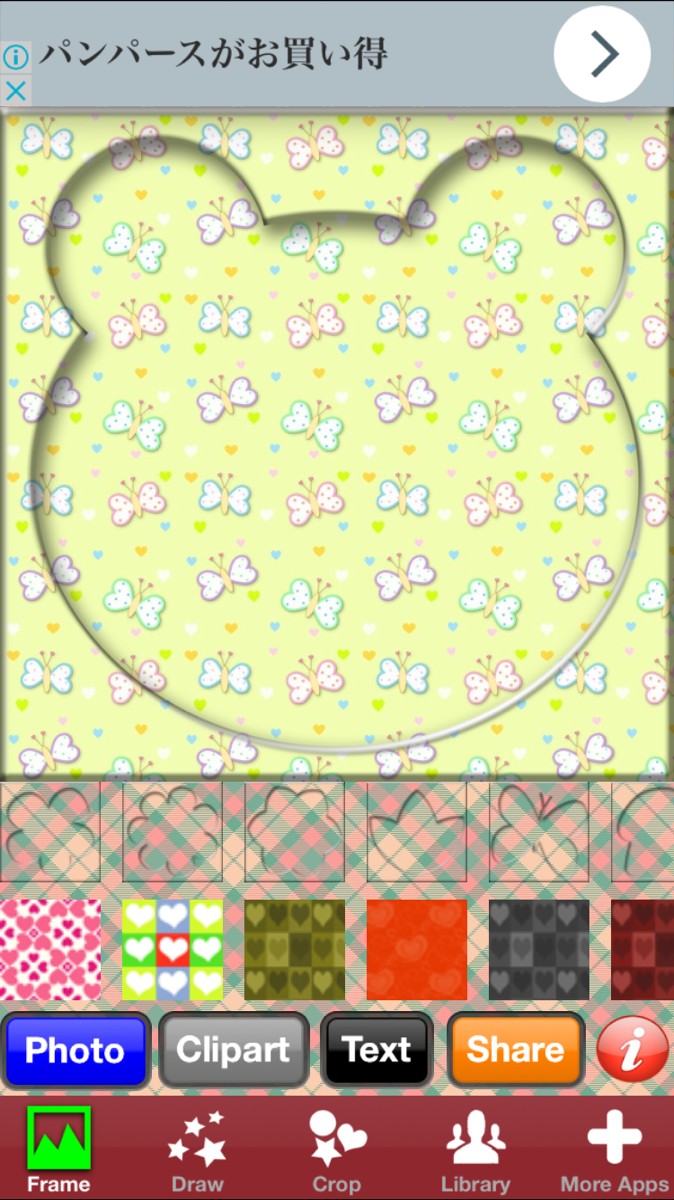Viewport: 674px width, 1200px height.
Task: Pick the butterfly frame shape
Action: pos(538,831)
